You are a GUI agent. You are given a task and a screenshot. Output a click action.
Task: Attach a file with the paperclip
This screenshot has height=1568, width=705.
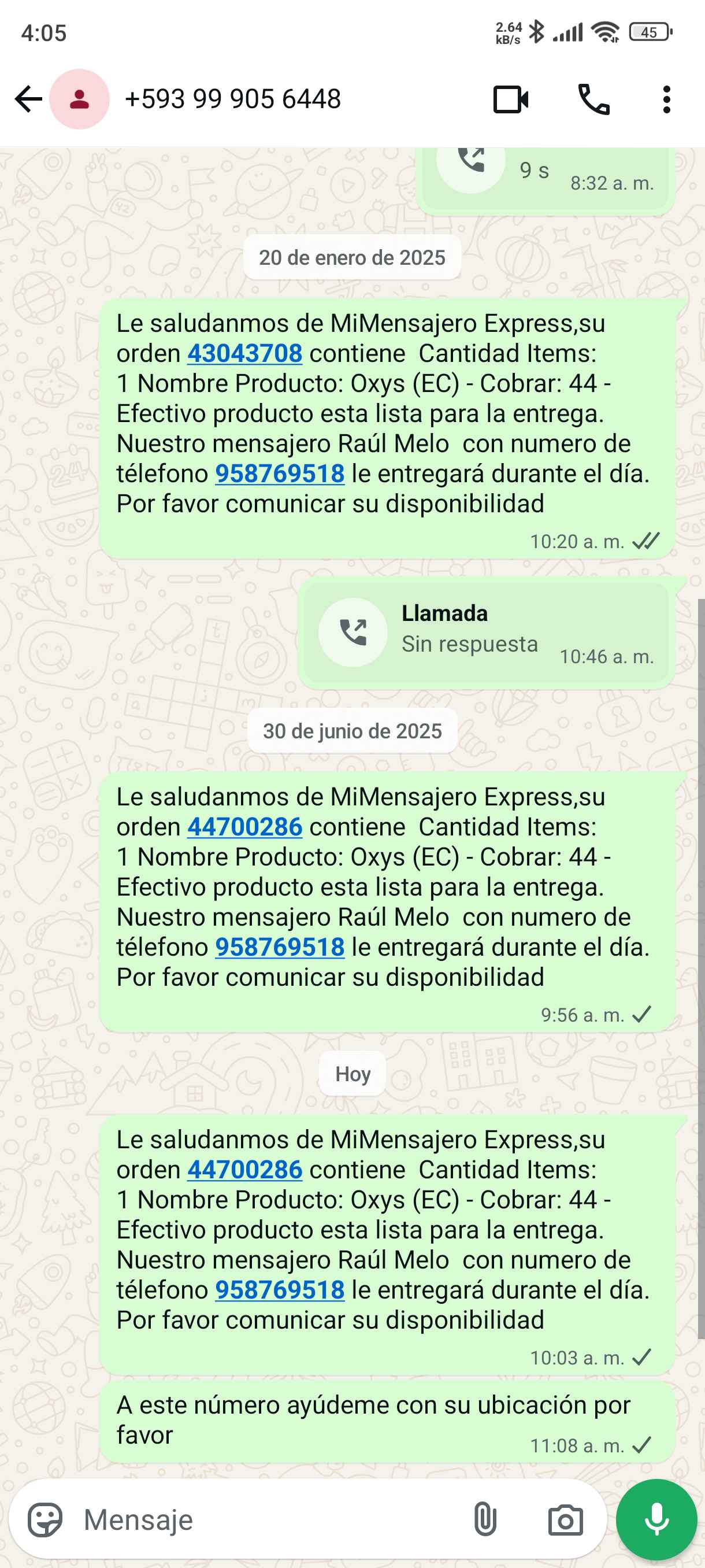click(485, 1520)
